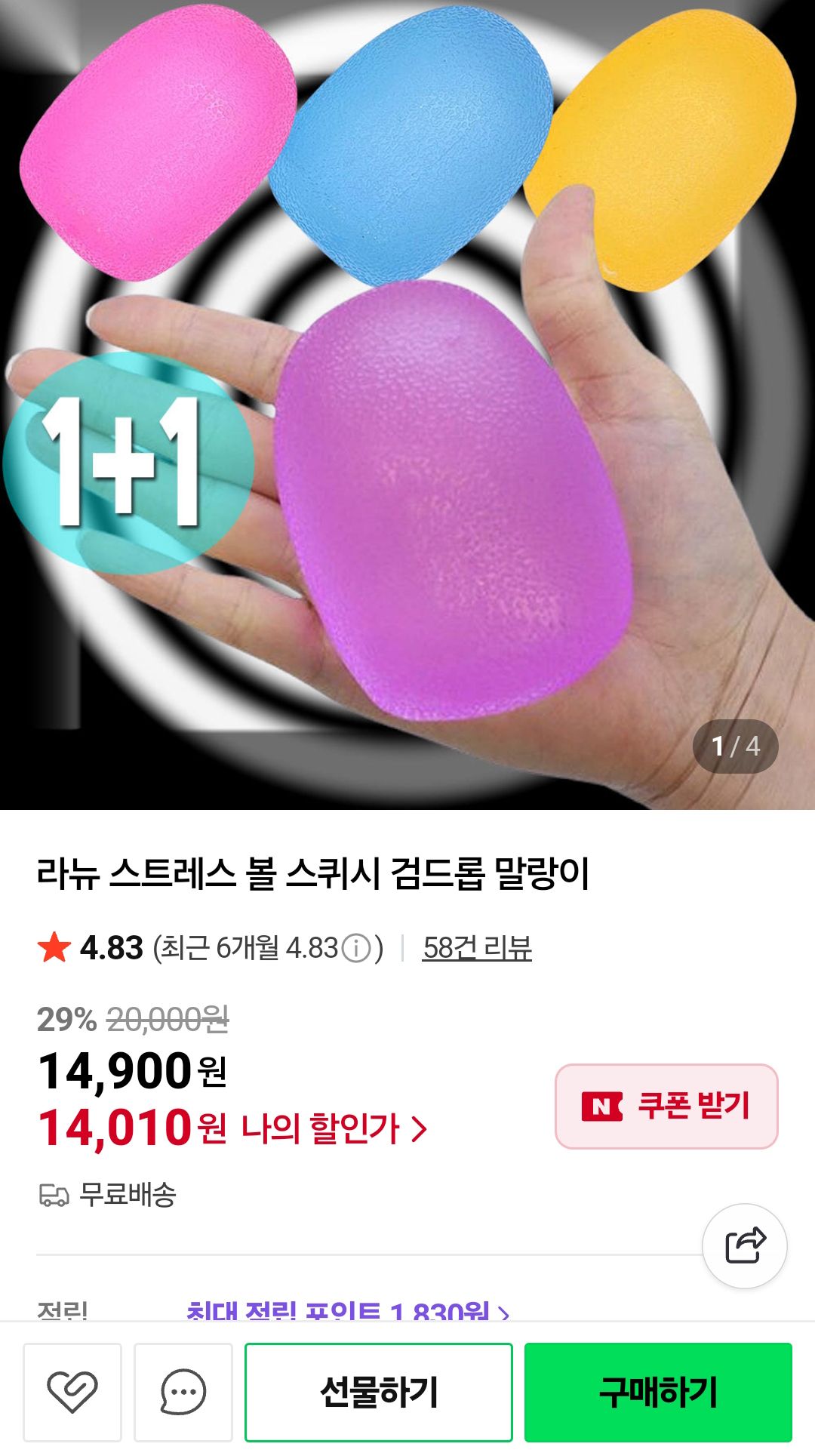The image size is (815, 1456).
Task: Open the chat inquiry icon
Action: click(183, 1392)
